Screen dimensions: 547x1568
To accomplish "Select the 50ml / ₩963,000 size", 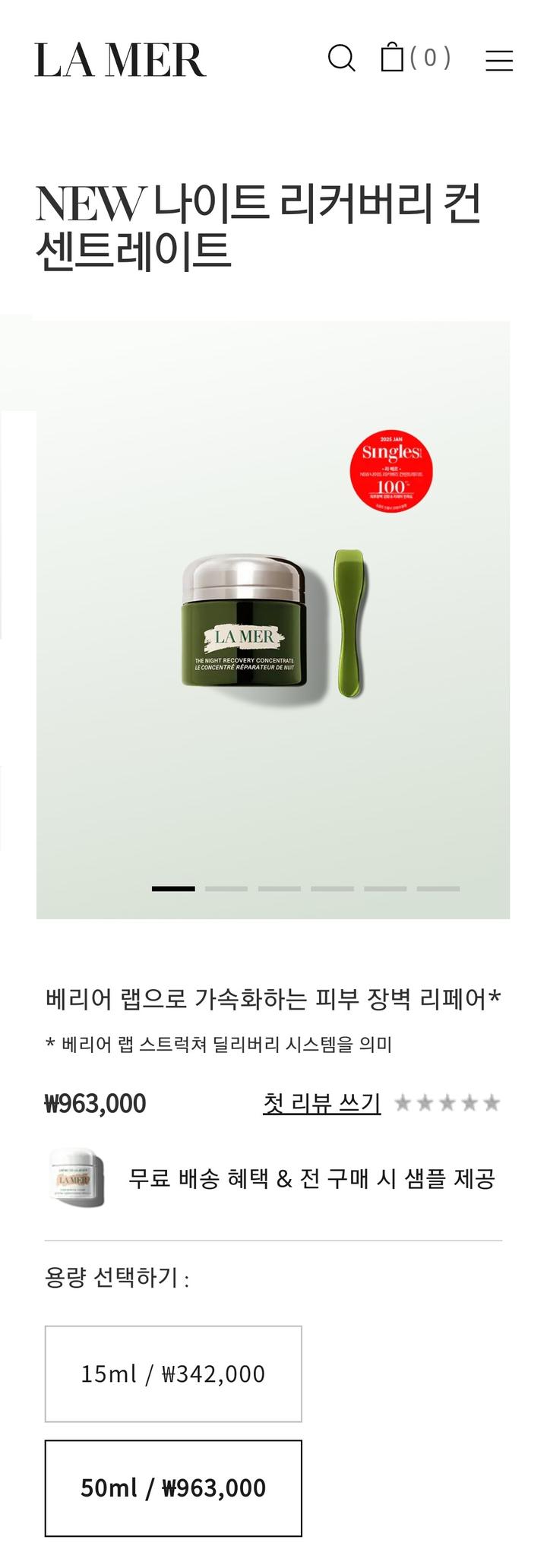I will pos(173,1487).
